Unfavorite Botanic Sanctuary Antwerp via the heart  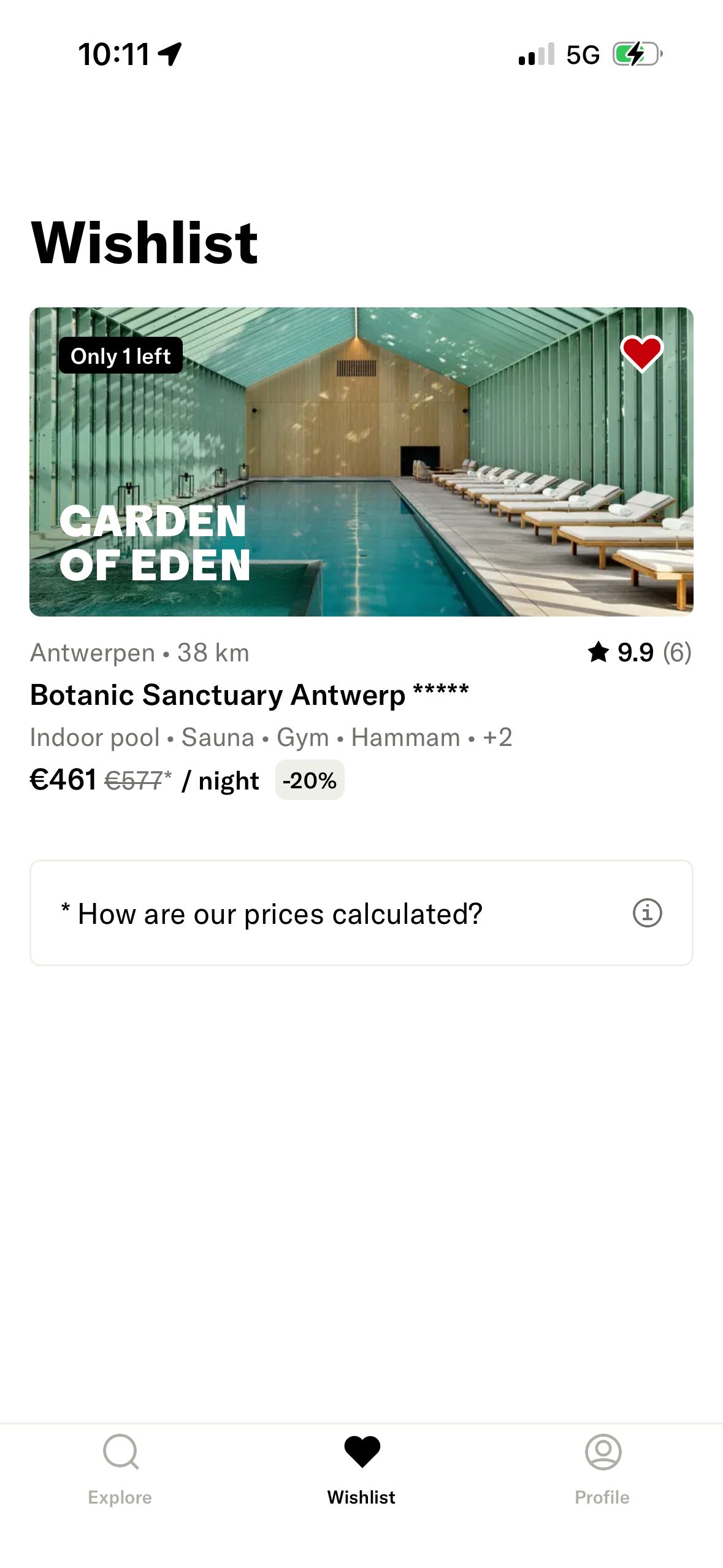click(642, 355)
